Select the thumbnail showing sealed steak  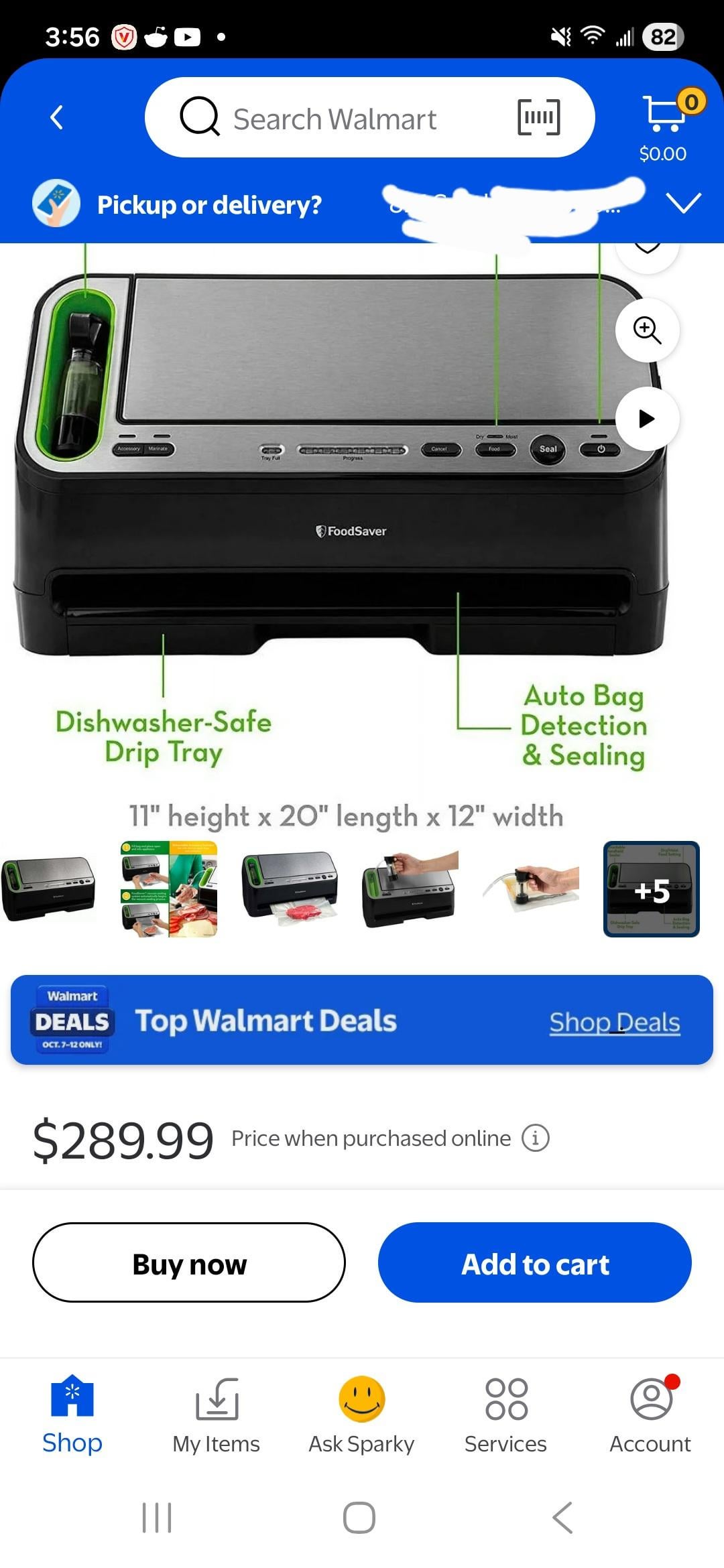click(290, 889)
